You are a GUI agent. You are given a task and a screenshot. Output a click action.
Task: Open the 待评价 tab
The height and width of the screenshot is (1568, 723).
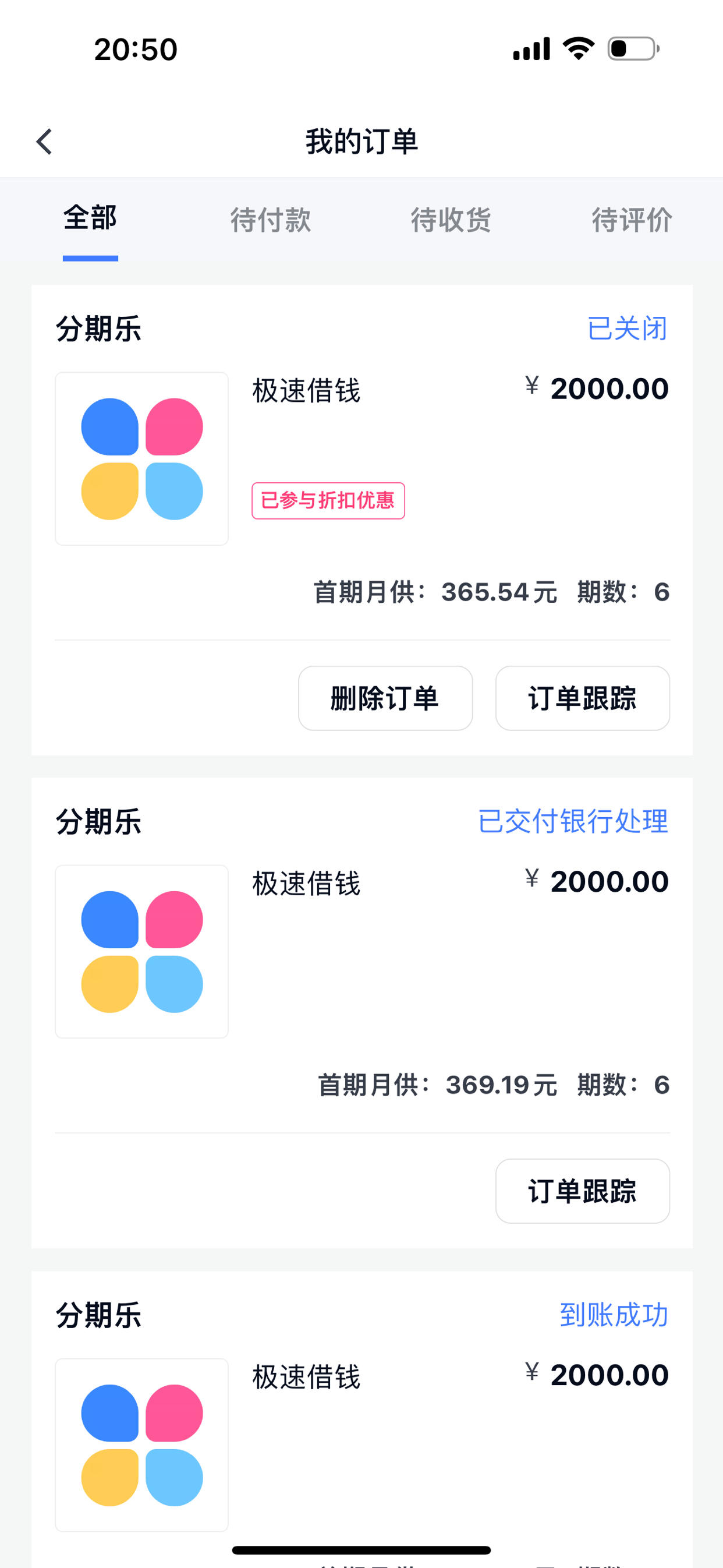coord(632,220)
